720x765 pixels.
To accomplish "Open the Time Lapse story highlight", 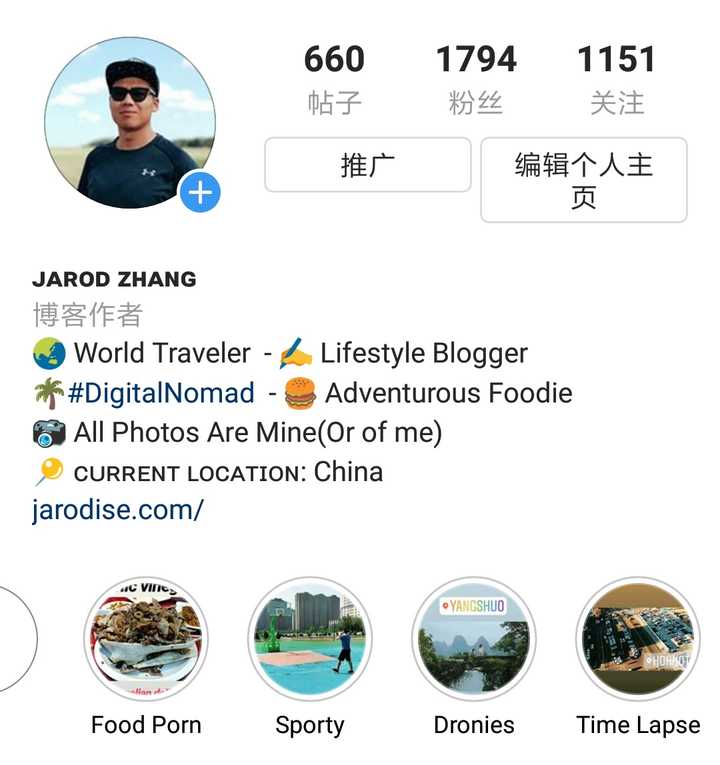I will click(x=638, y=639).
